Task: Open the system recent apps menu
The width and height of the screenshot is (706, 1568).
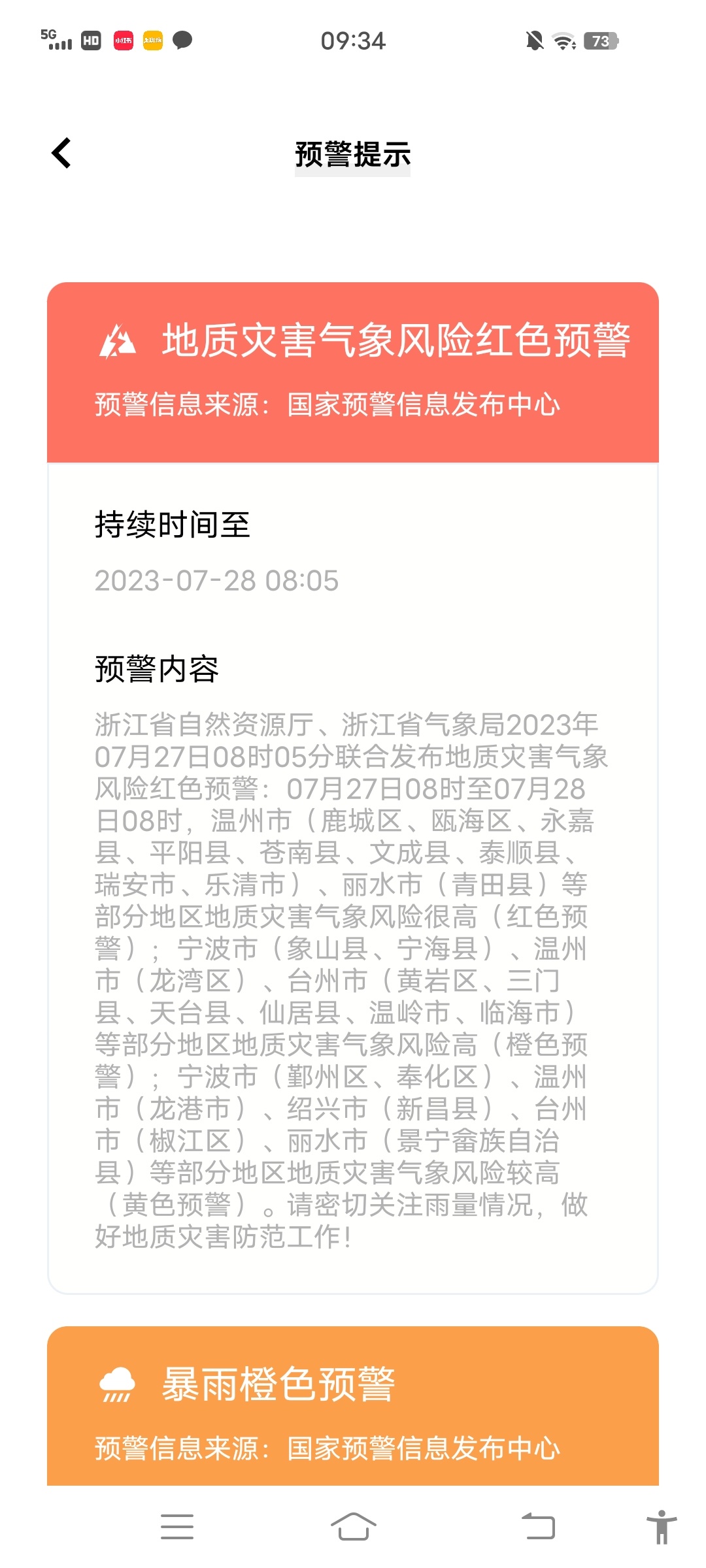Action: point(177,1527)
